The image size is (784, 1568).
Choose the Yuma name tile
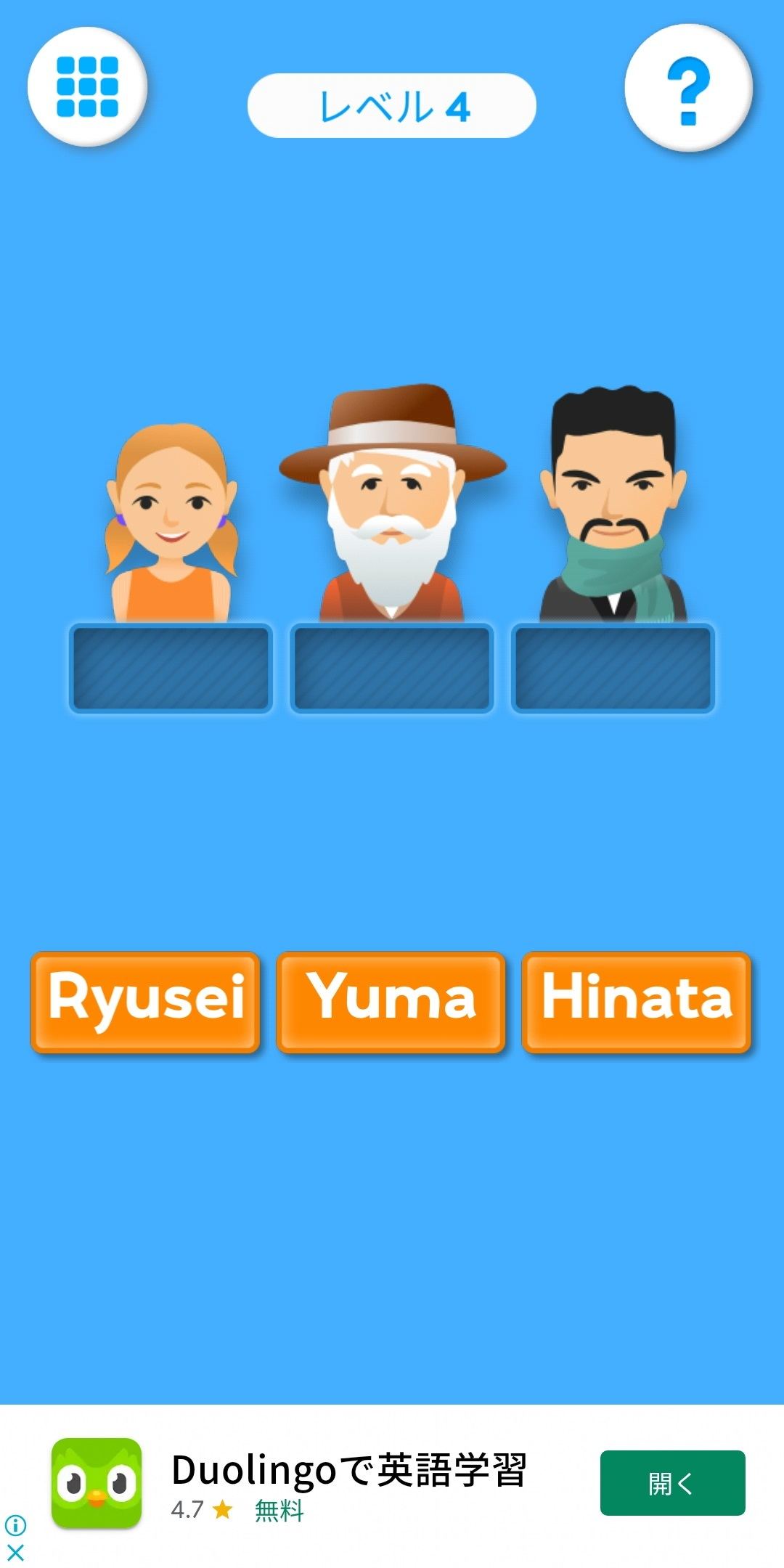coord(391,1002)
